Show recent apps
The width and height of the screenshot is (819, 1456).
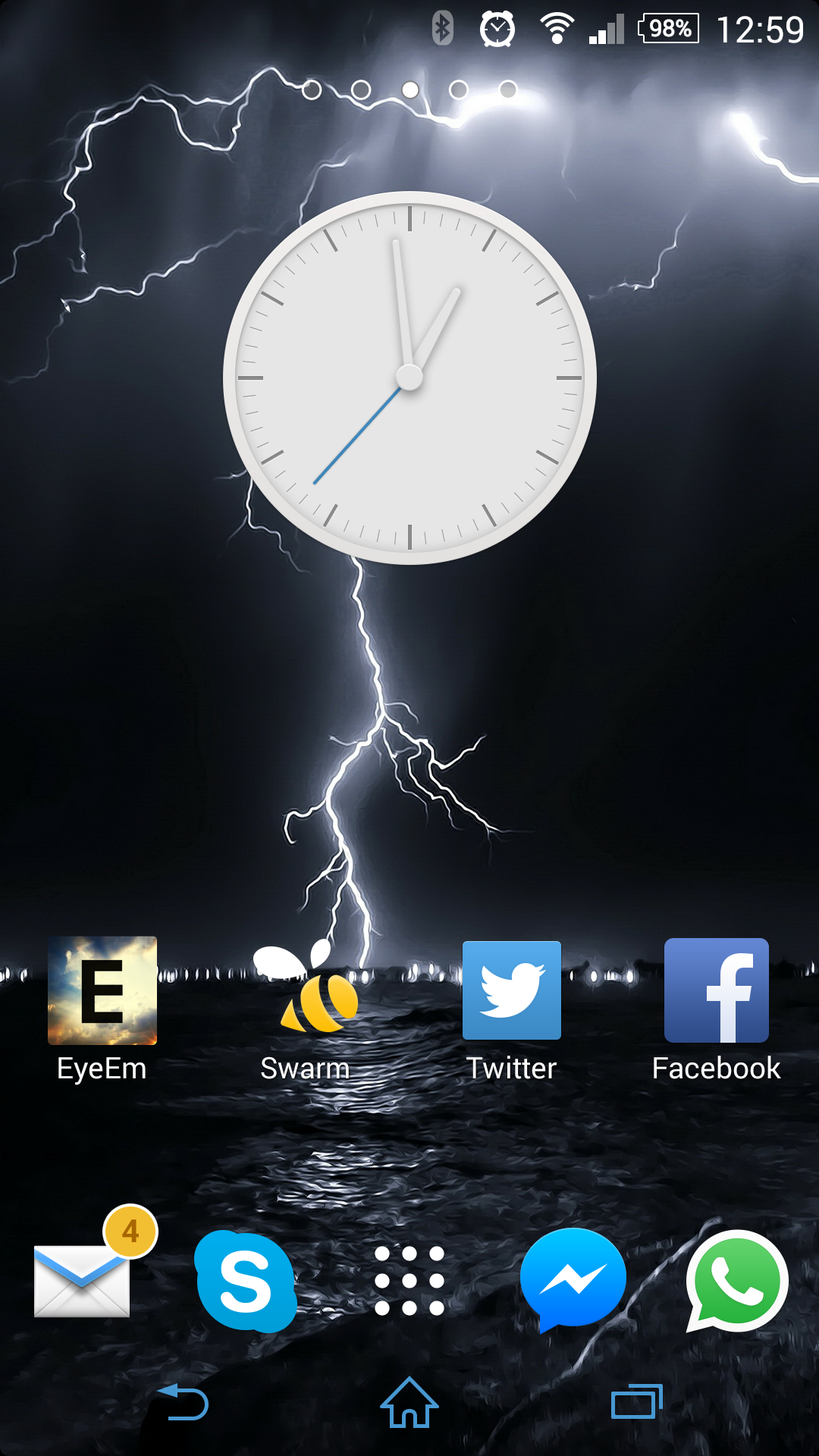click(636, 1402)
